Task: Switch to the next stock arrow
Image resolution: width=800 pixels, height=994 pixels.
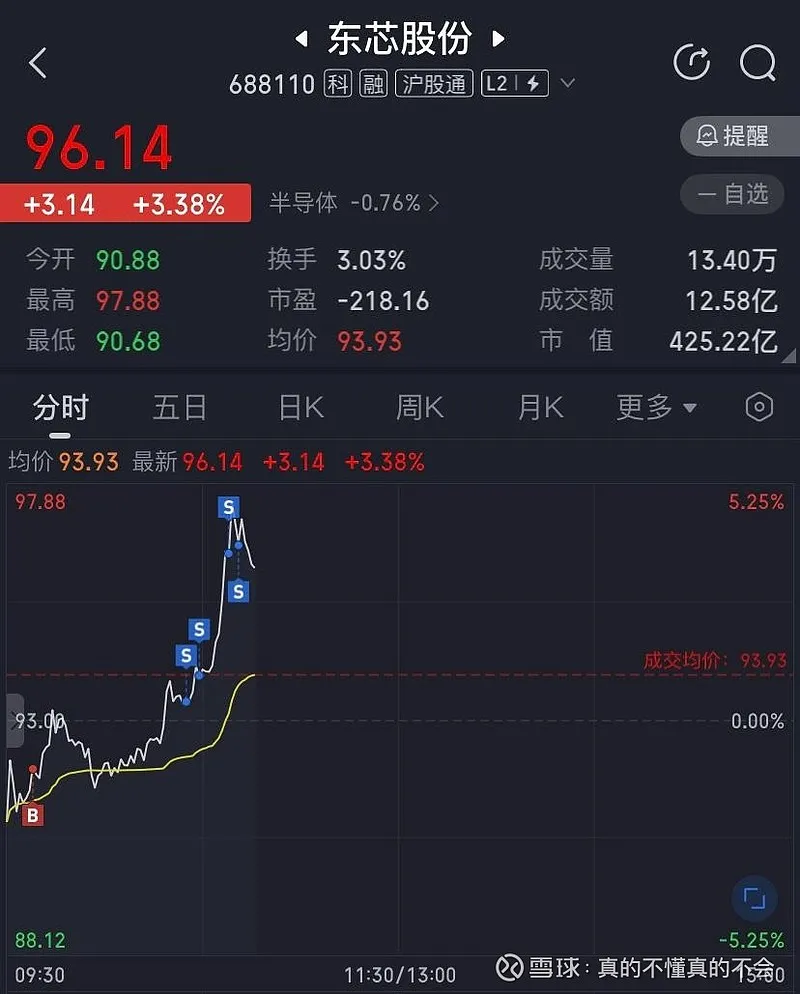Action: (x=498, y=40)
